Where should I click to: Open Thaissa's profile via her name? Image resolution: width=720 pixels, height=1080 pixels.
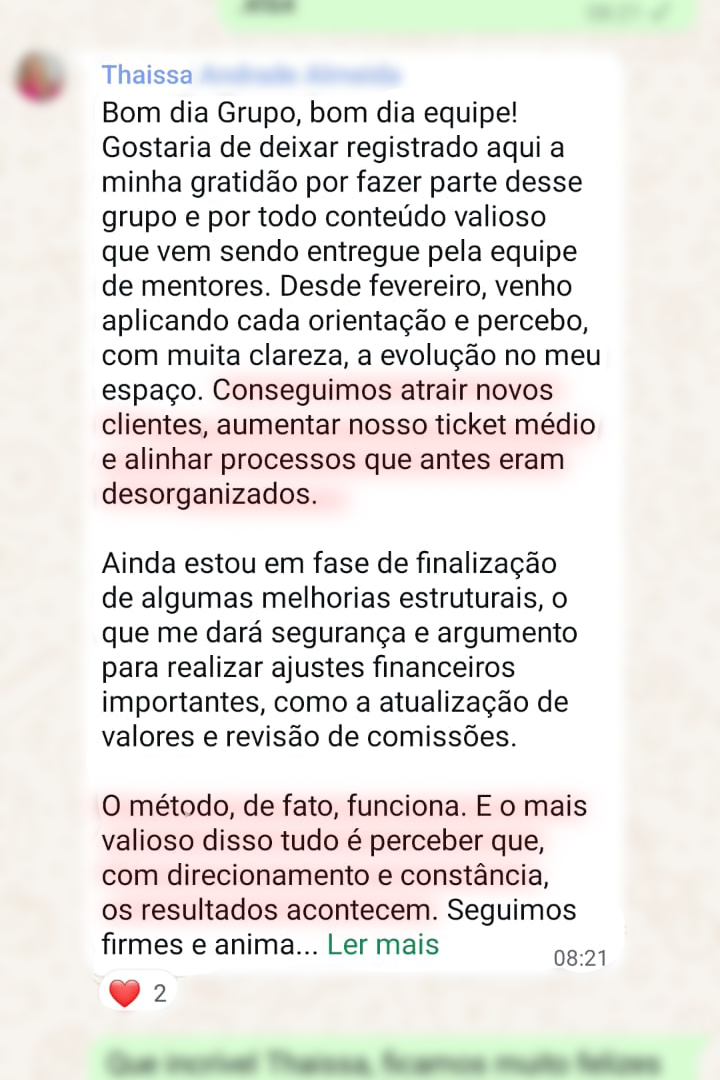coord(147,74)
